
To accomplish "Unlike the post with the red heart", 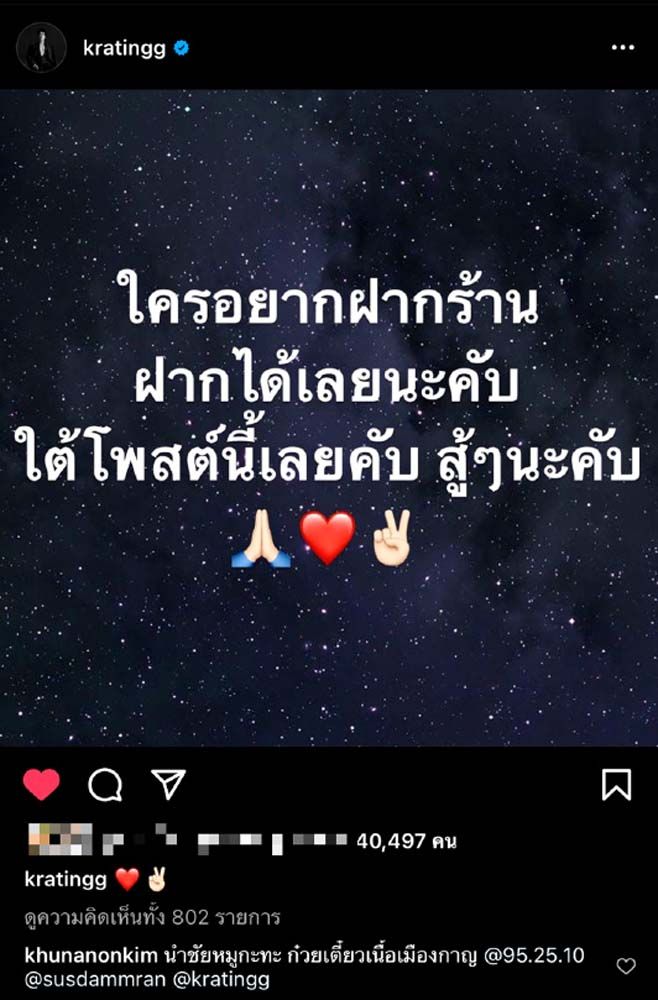I will coord(41,786).
